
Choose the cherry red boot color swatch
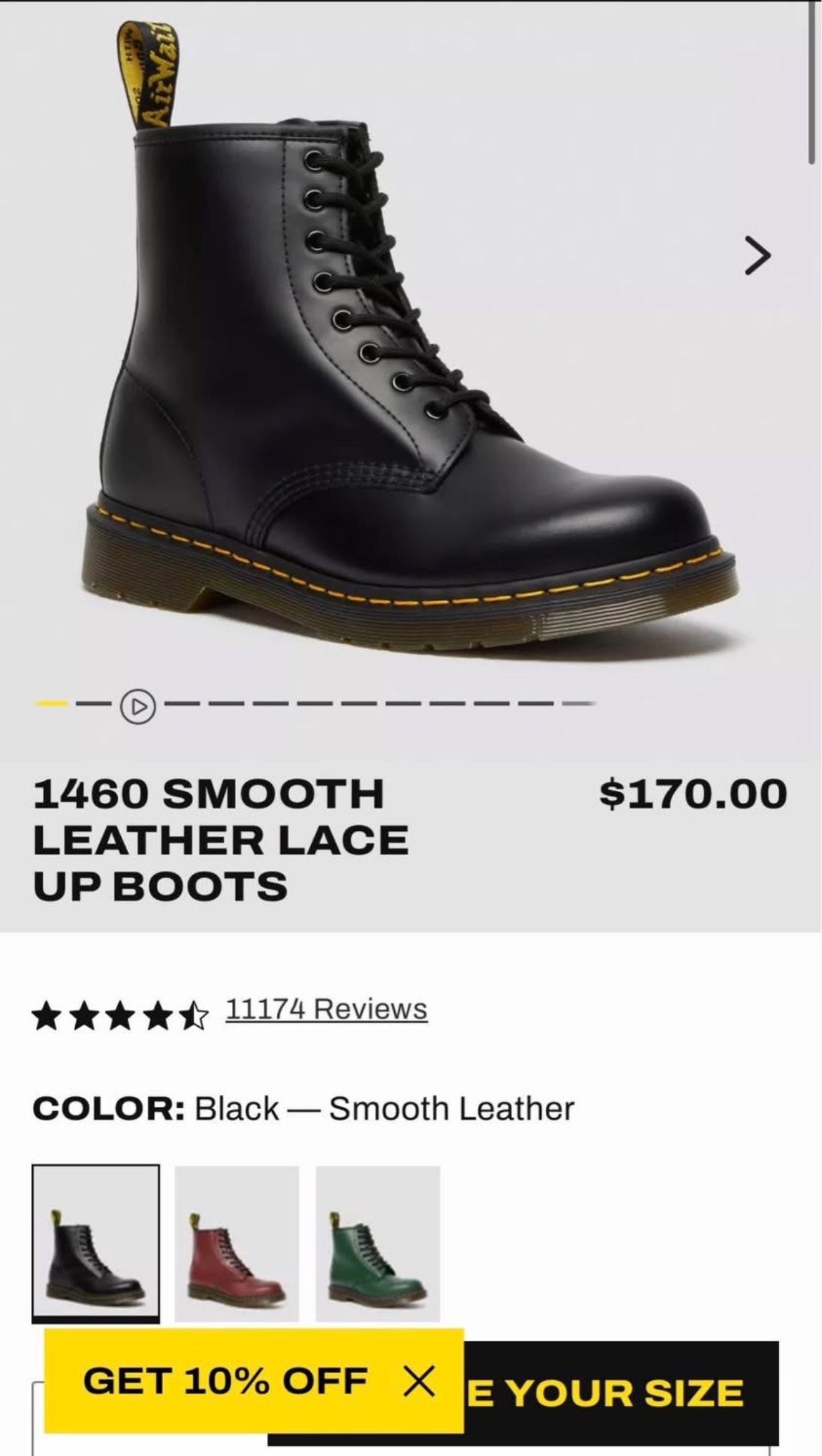237,1243
